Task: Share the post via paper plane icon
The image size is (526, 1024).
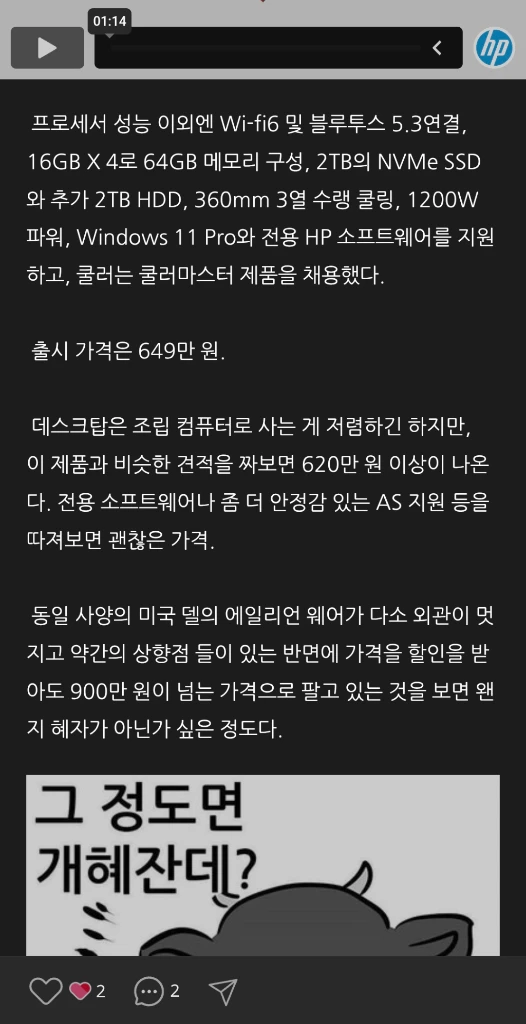Action: [x=223, y=991]
